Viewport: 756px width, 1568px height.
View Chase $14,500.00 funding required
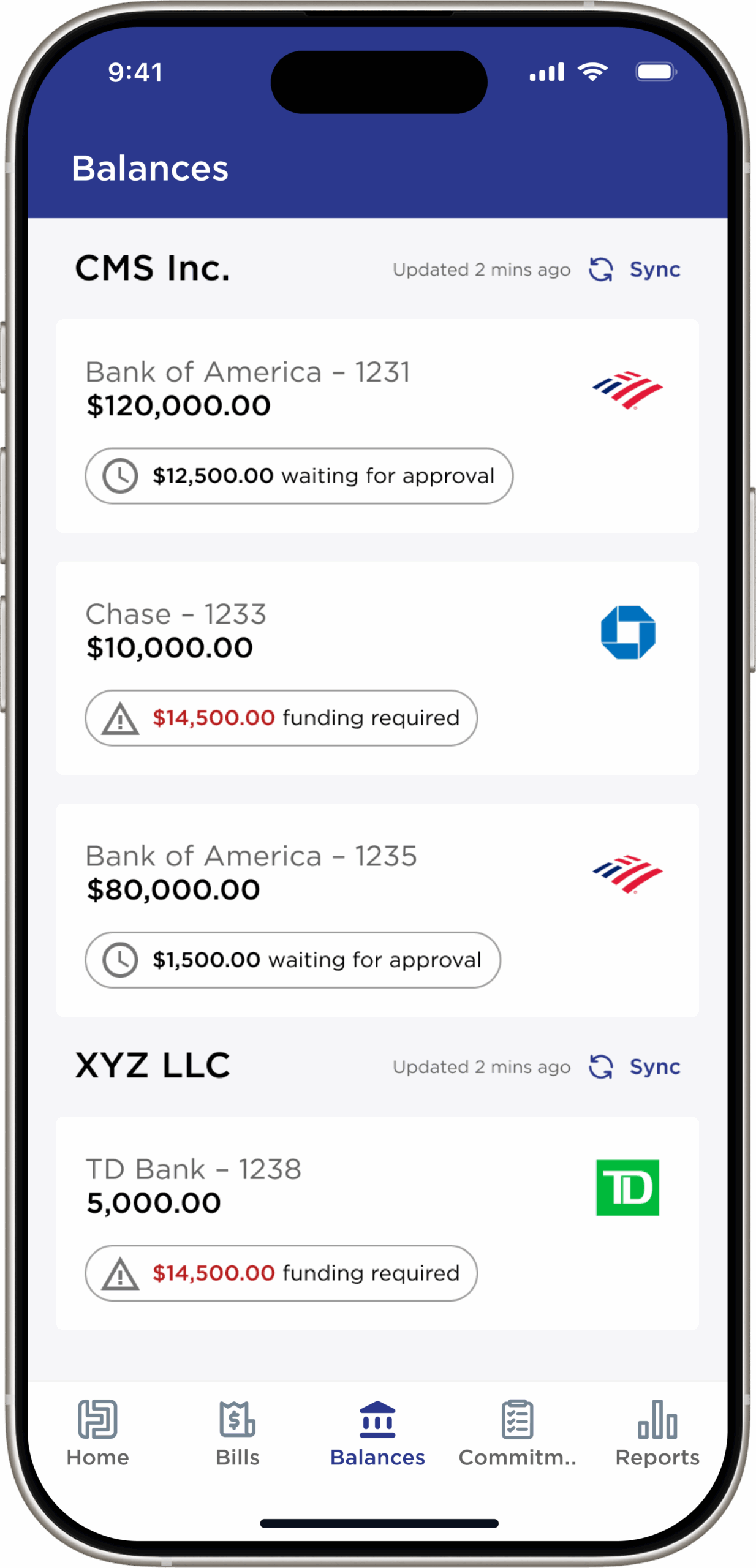point(281,718)
